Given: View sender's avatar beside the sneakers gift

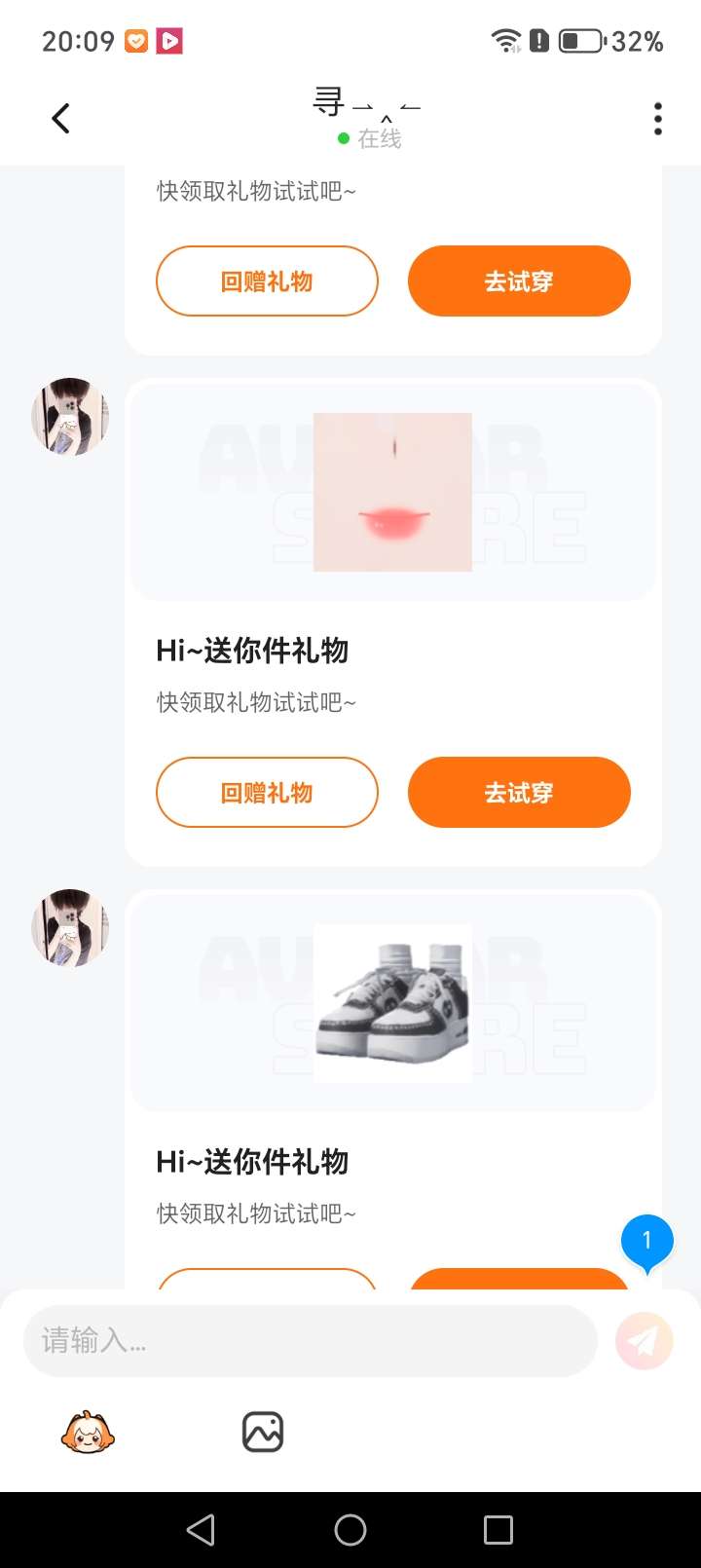Looking at the screenshot, I should (70, 928).
